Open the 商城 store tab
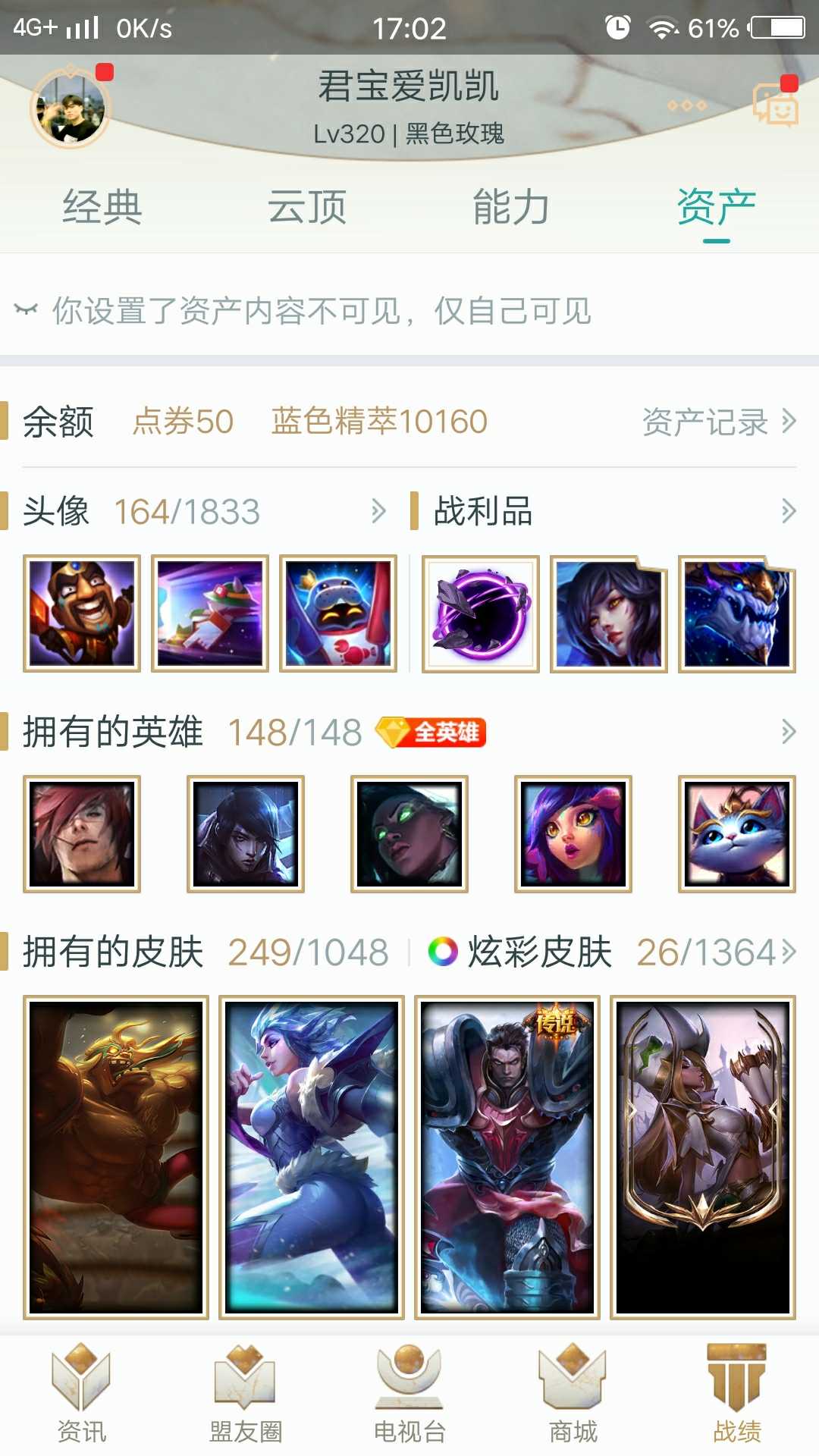This screenshot has width=819, height=1456. tap(573, 1394)
